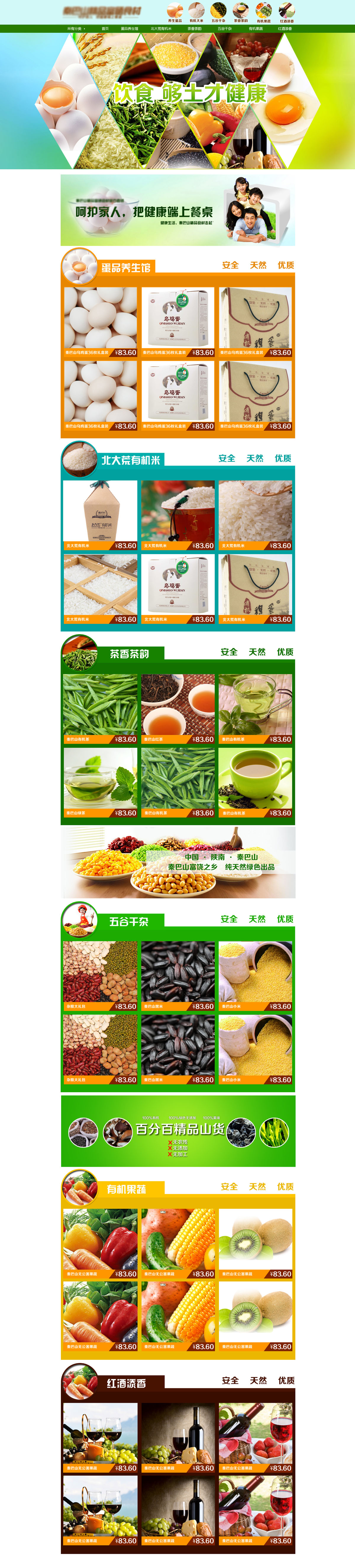Switch to 茶香茶韵 in the green navigation bar
The width and height of the screenshot is (355, 1568).
click(194, 29)
